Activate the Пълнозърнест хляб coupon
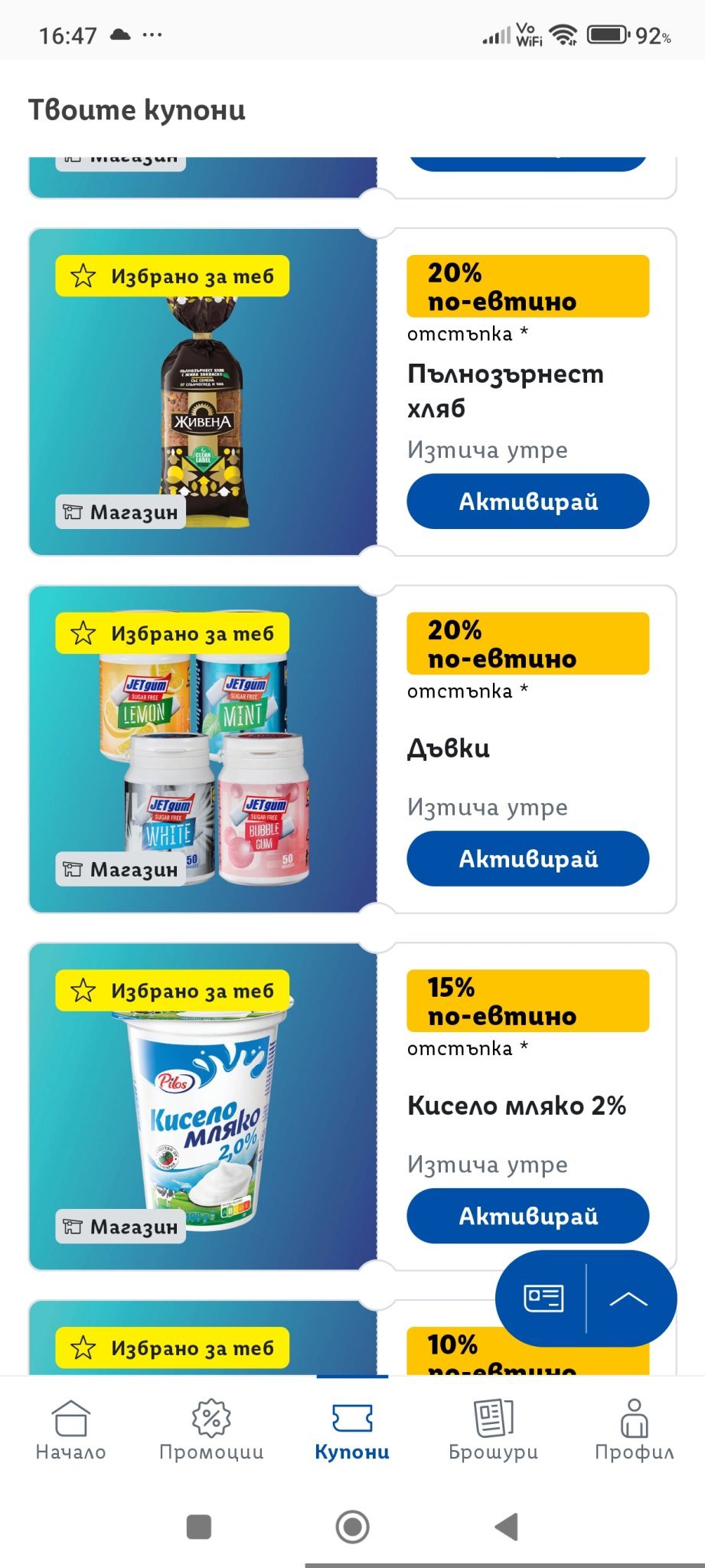This screenshot has width=705, height=1568. coord(527,501)
